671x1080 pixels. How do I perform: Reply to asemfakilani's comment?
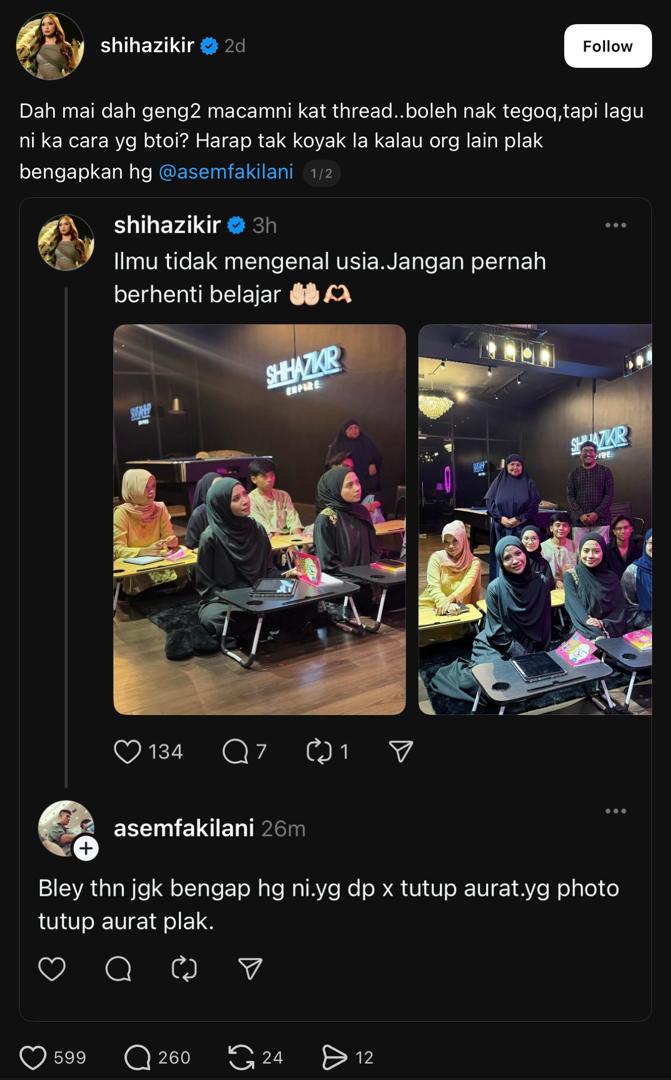[x=118, y=968]
